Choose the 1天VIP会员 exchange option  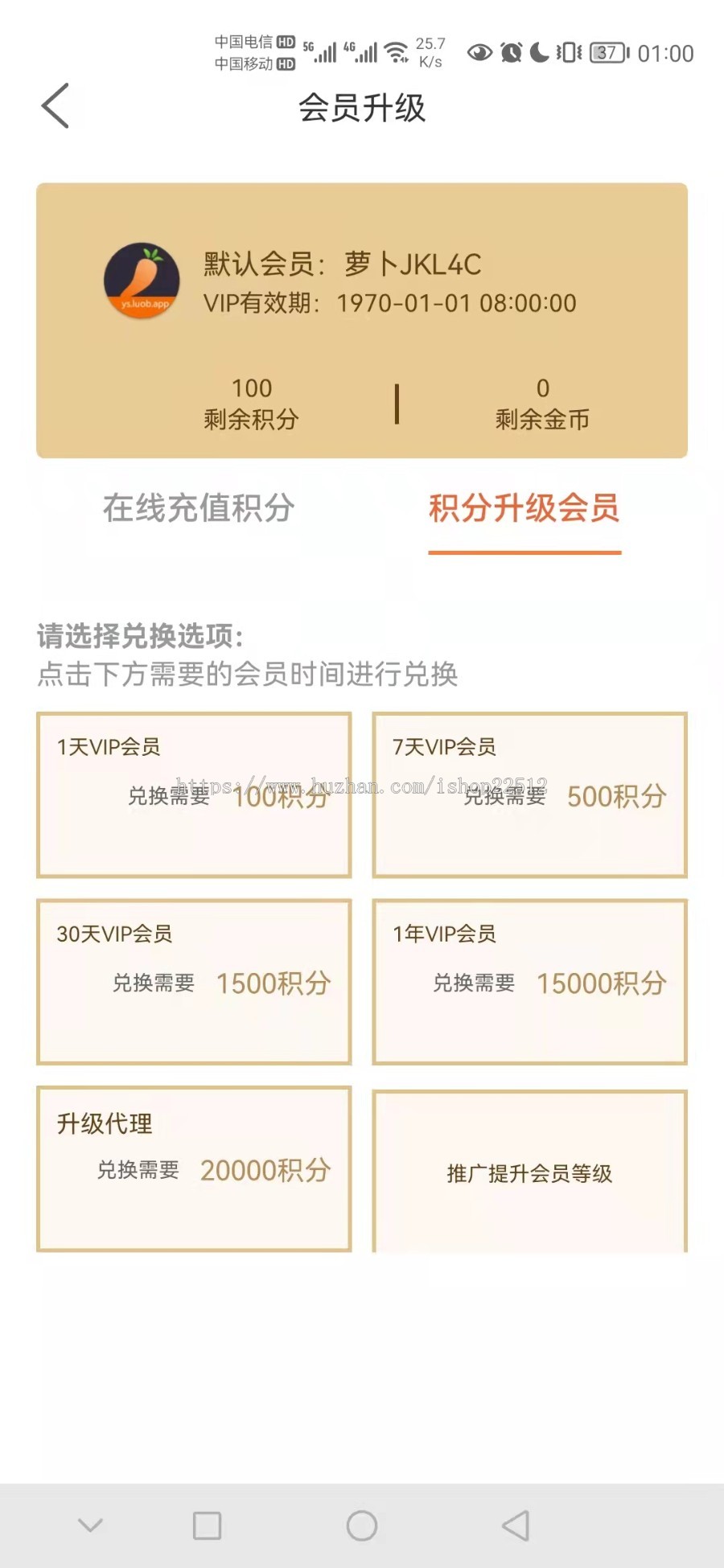click(x=194, y=794)
